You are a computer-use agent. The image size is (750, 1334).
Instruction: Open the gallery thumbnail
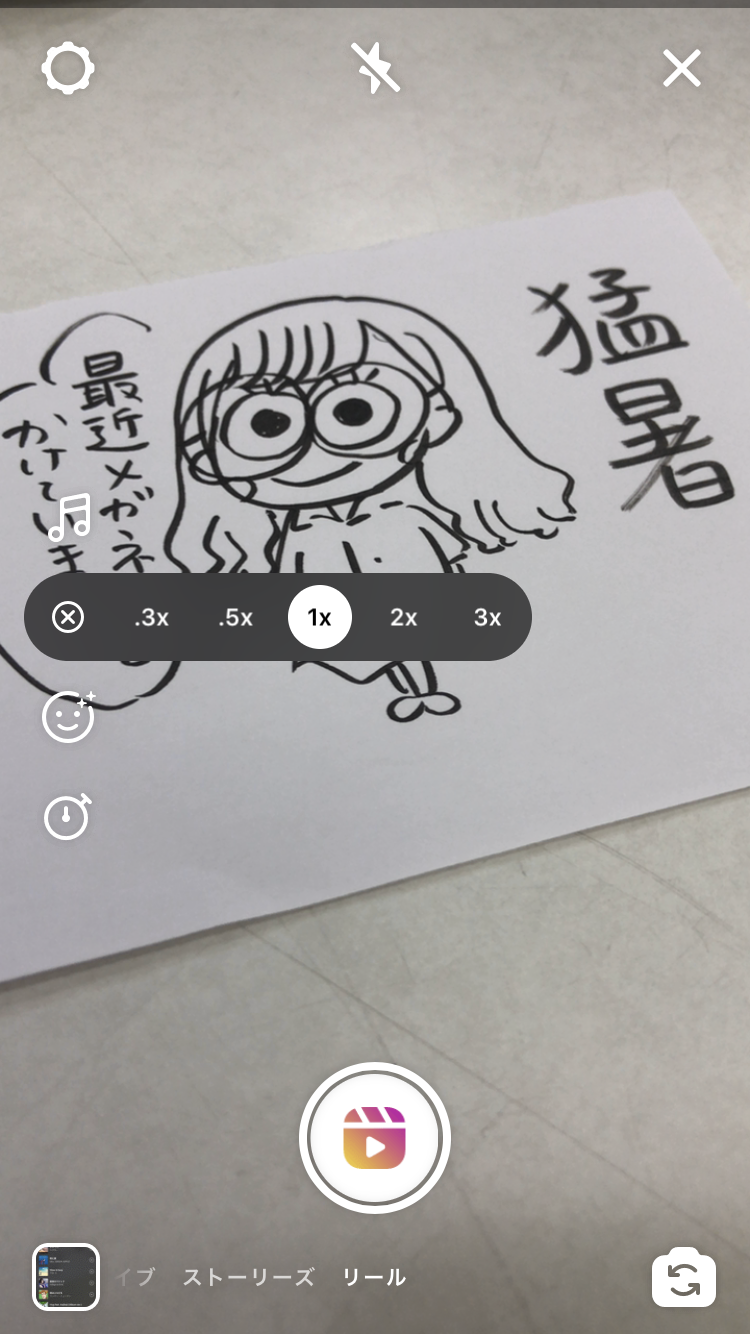66,1277
